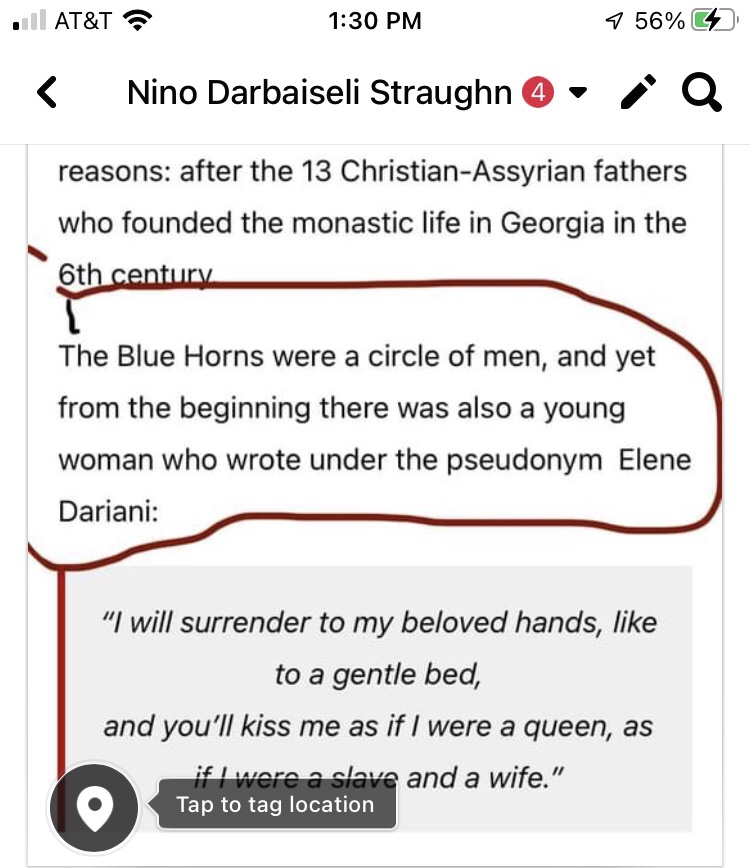Expand the Nino Darbaiseli Straughn profile dropdown
750x868 pixels.
(x=577, y=93)
